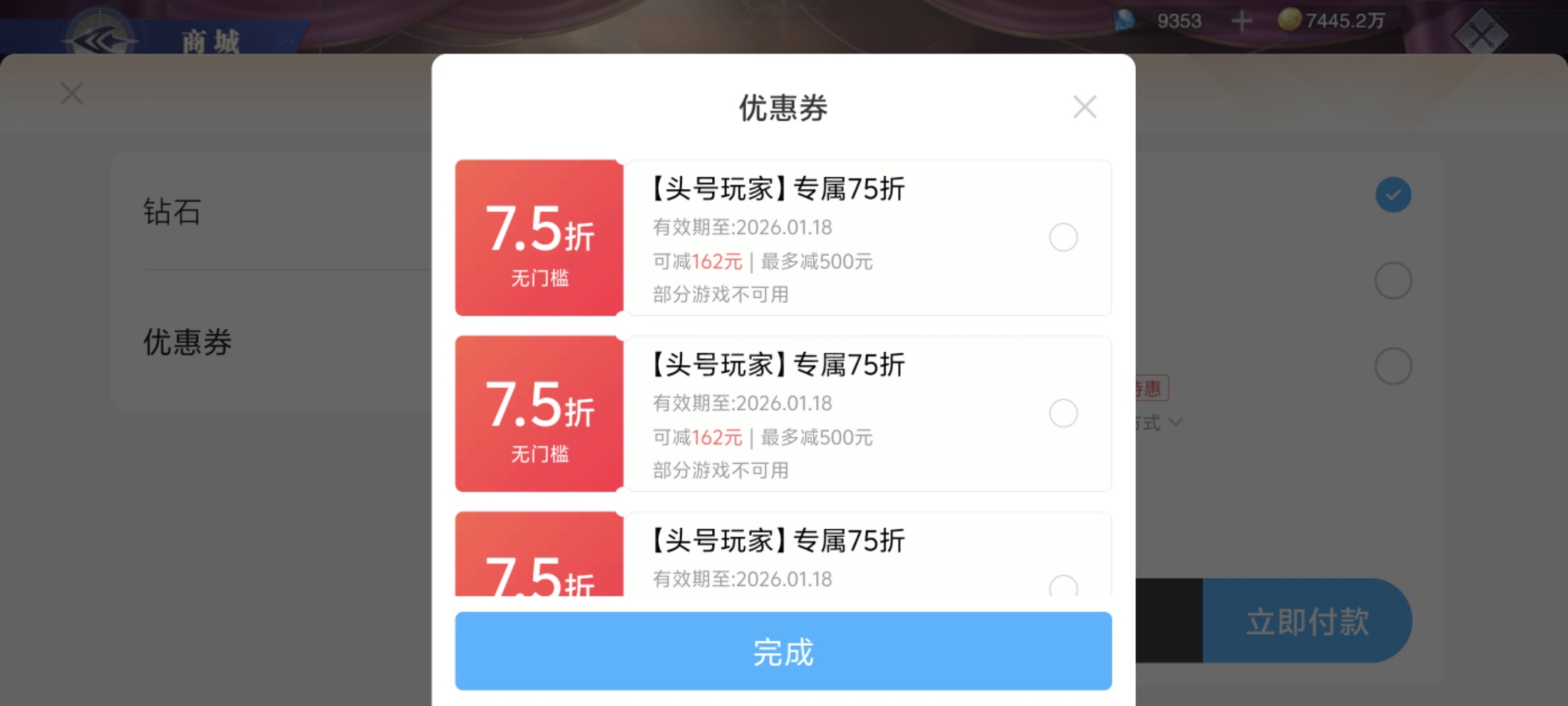
Task: Close the 优惠券 coupon dialog
Action: (x=1085, y=107)
